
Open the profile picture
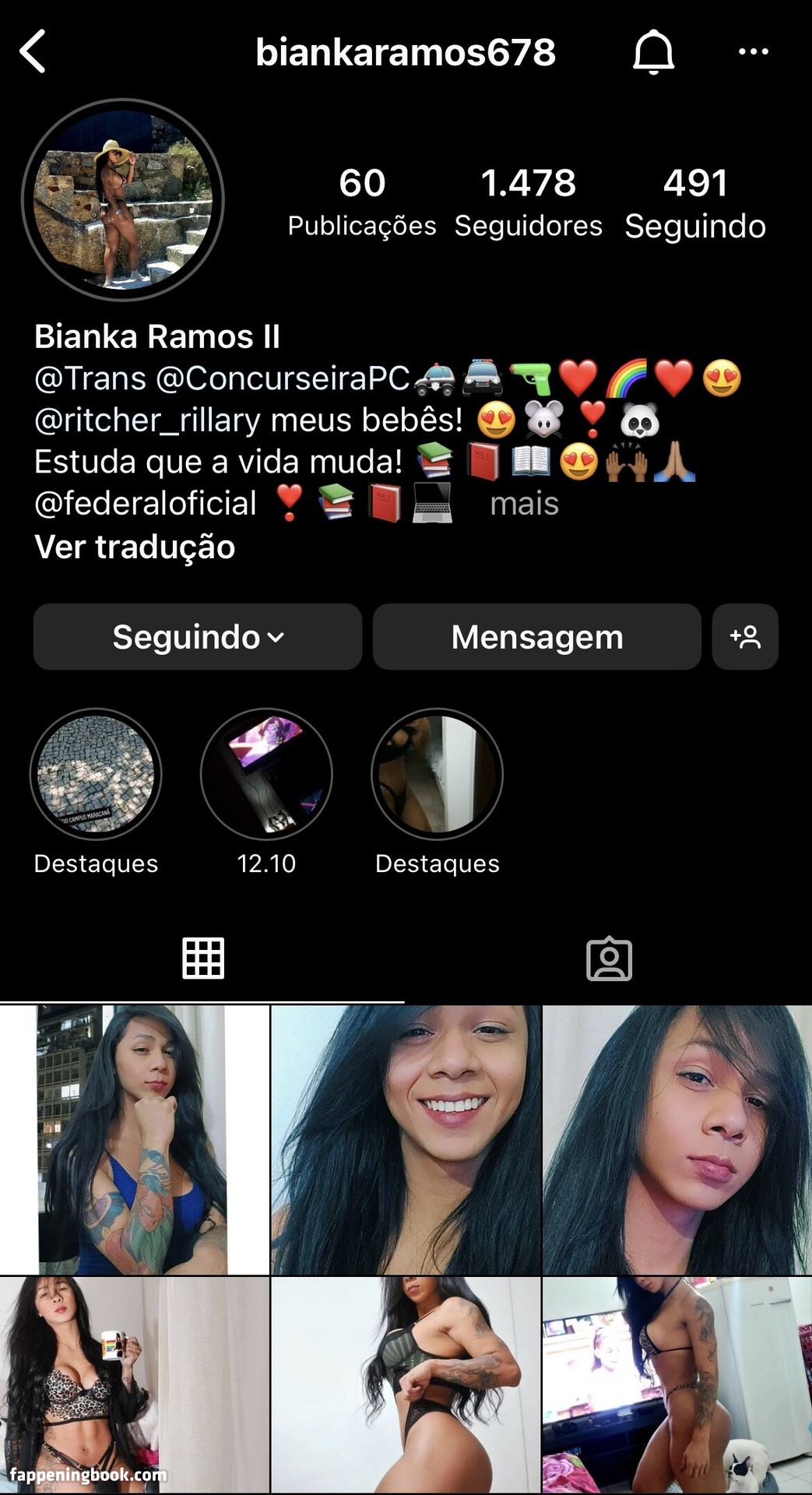coord(123,199)
